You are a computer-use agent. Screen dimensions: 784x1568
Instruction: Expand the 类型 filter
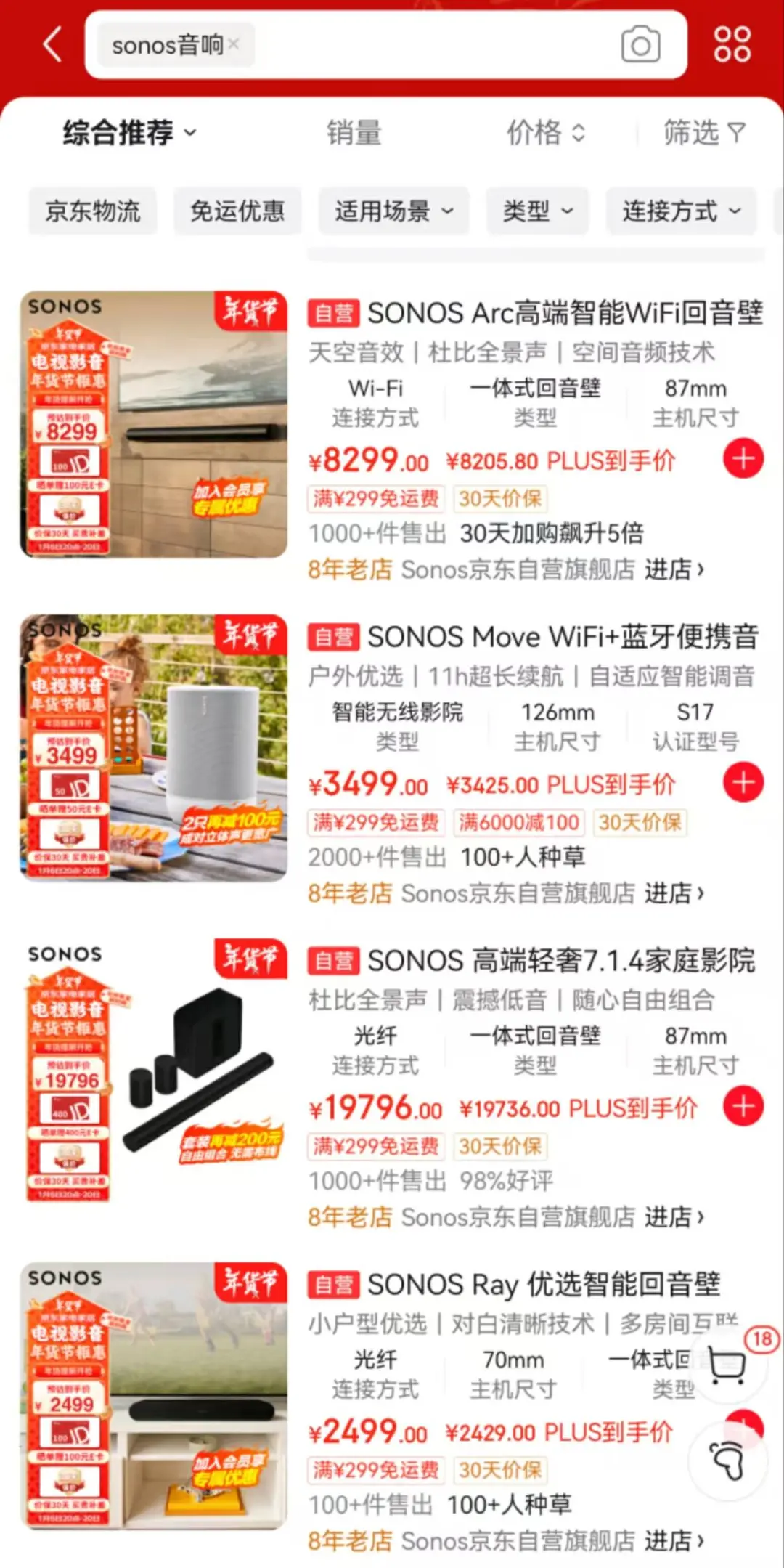click(537, 211)
